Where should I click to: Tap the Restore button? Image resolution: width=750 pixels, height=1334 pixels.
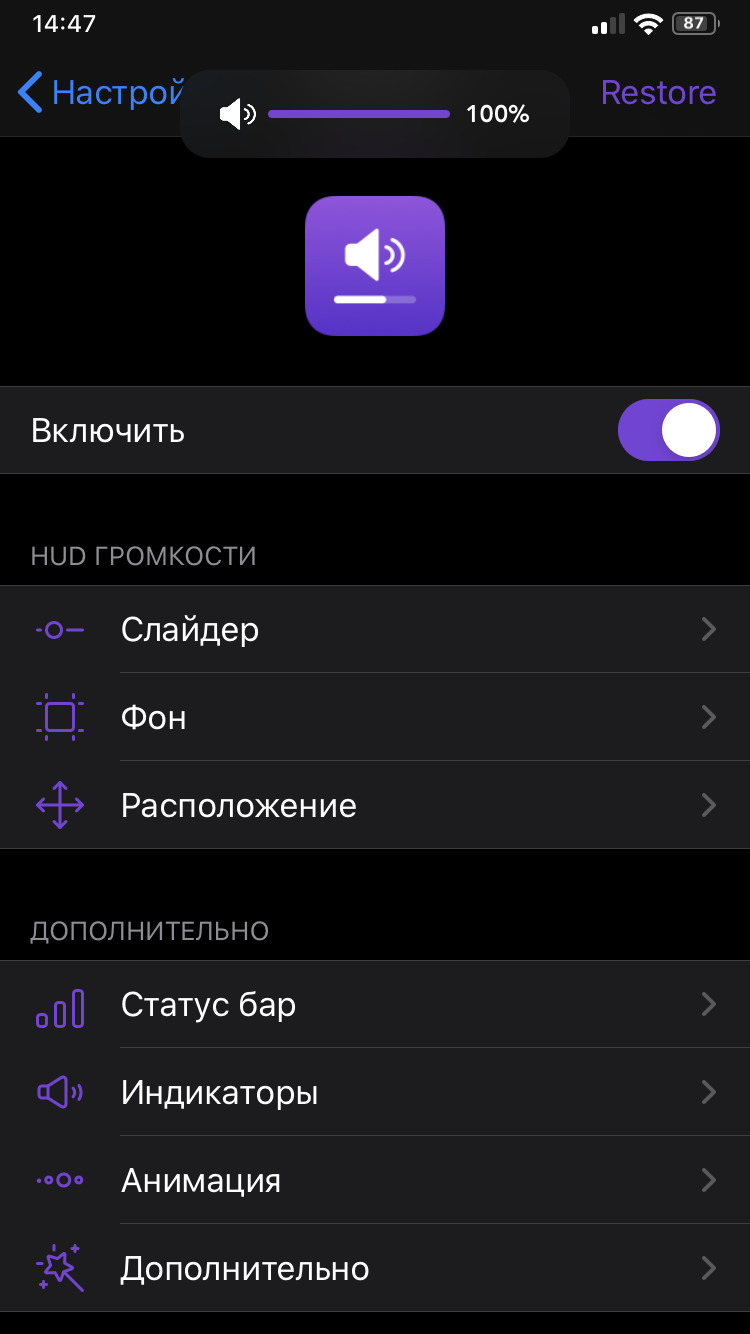(x=658, y=92)
